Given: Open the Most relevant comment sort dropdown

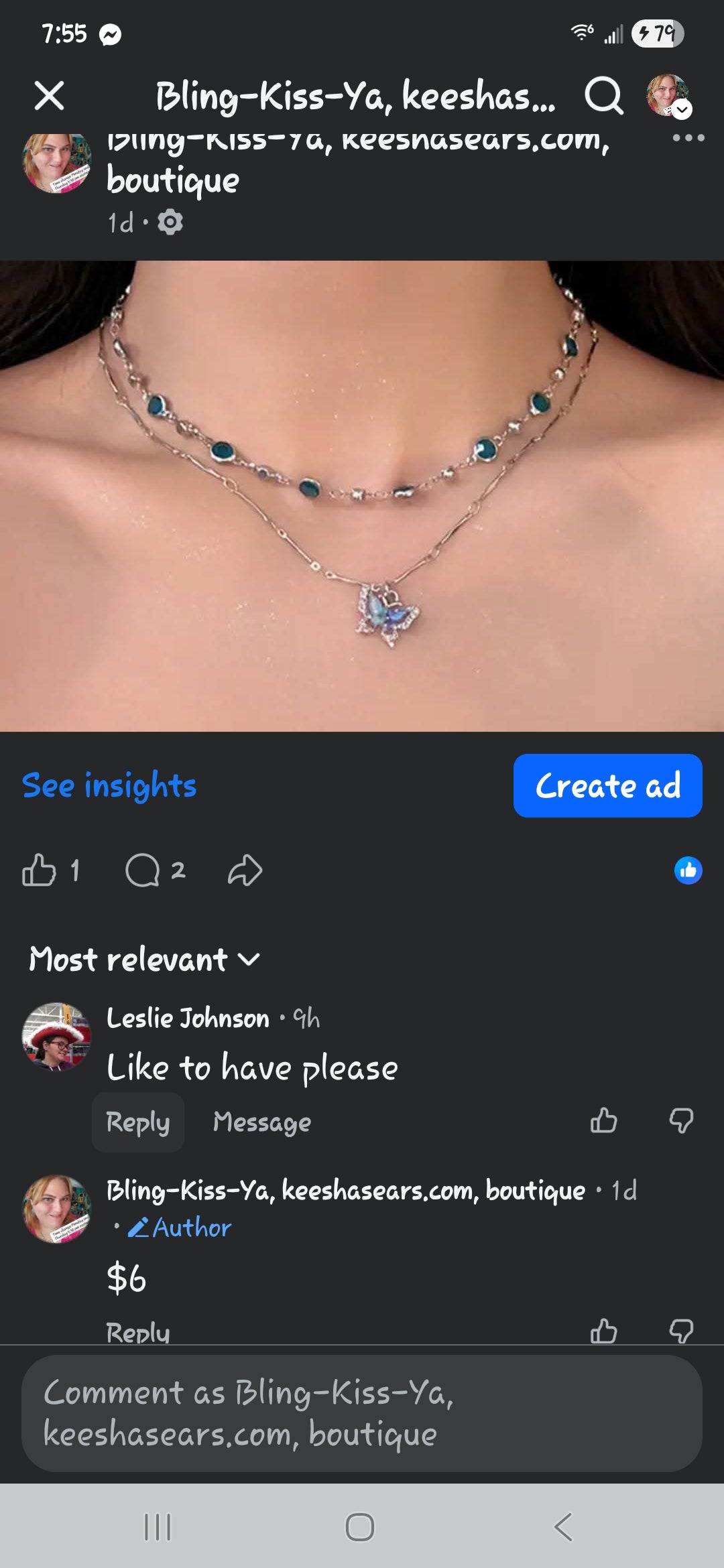Looking at the screenshot, I should point(144,960).
